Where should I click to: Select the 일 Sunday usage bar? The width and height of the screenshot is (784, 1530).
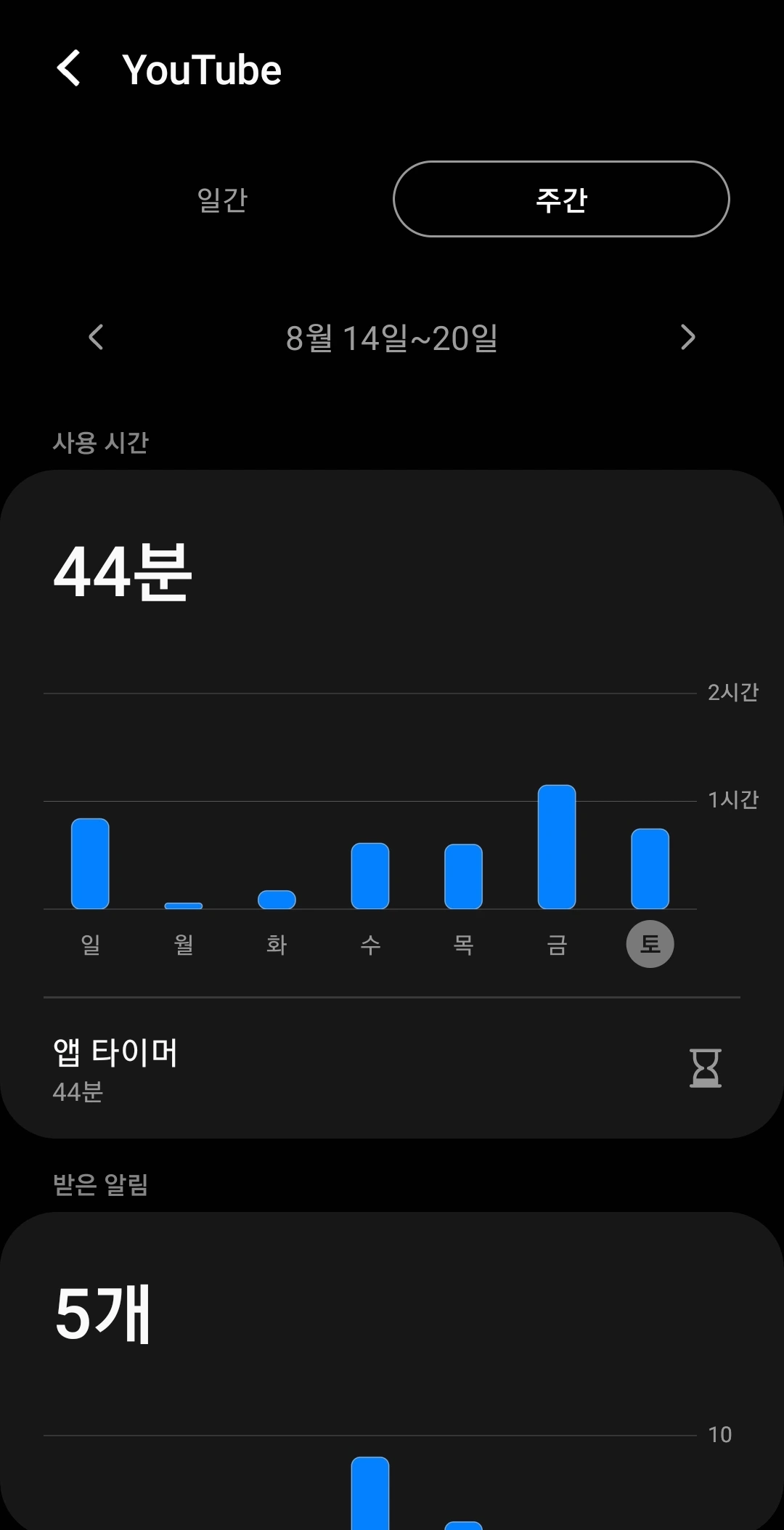[90, 863]
